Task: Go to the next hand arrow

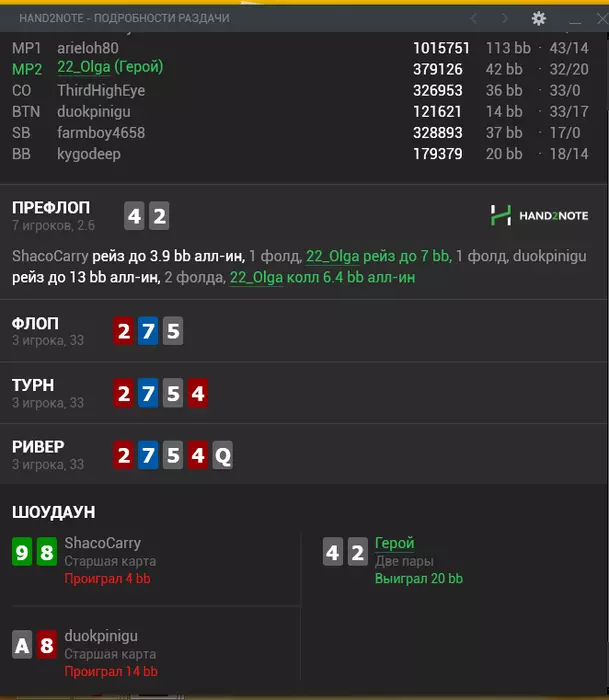Action: 504,18
